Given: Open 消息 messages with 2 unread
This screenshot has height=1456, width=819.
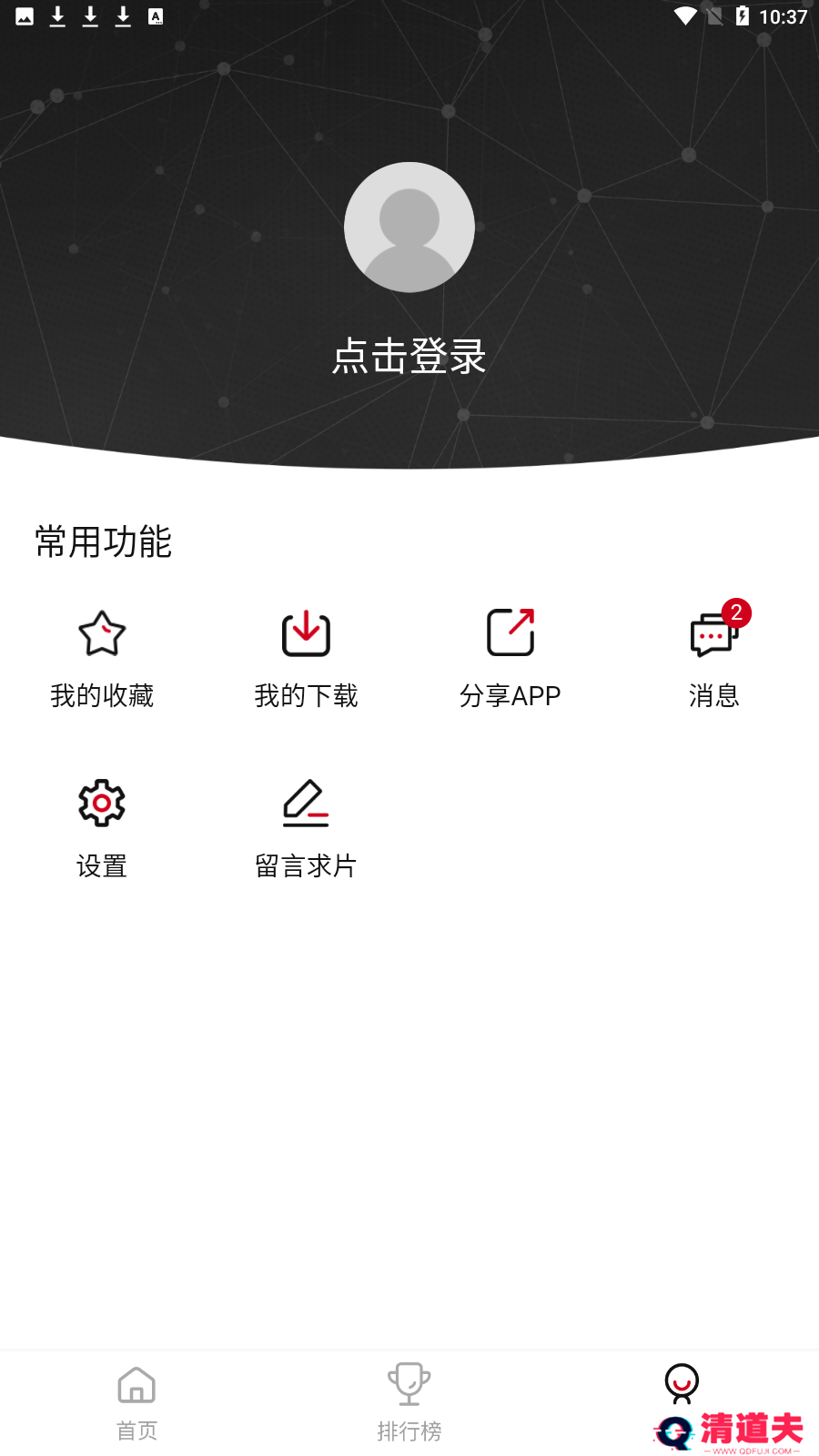Looking at the screenshot, I should 714,657.
